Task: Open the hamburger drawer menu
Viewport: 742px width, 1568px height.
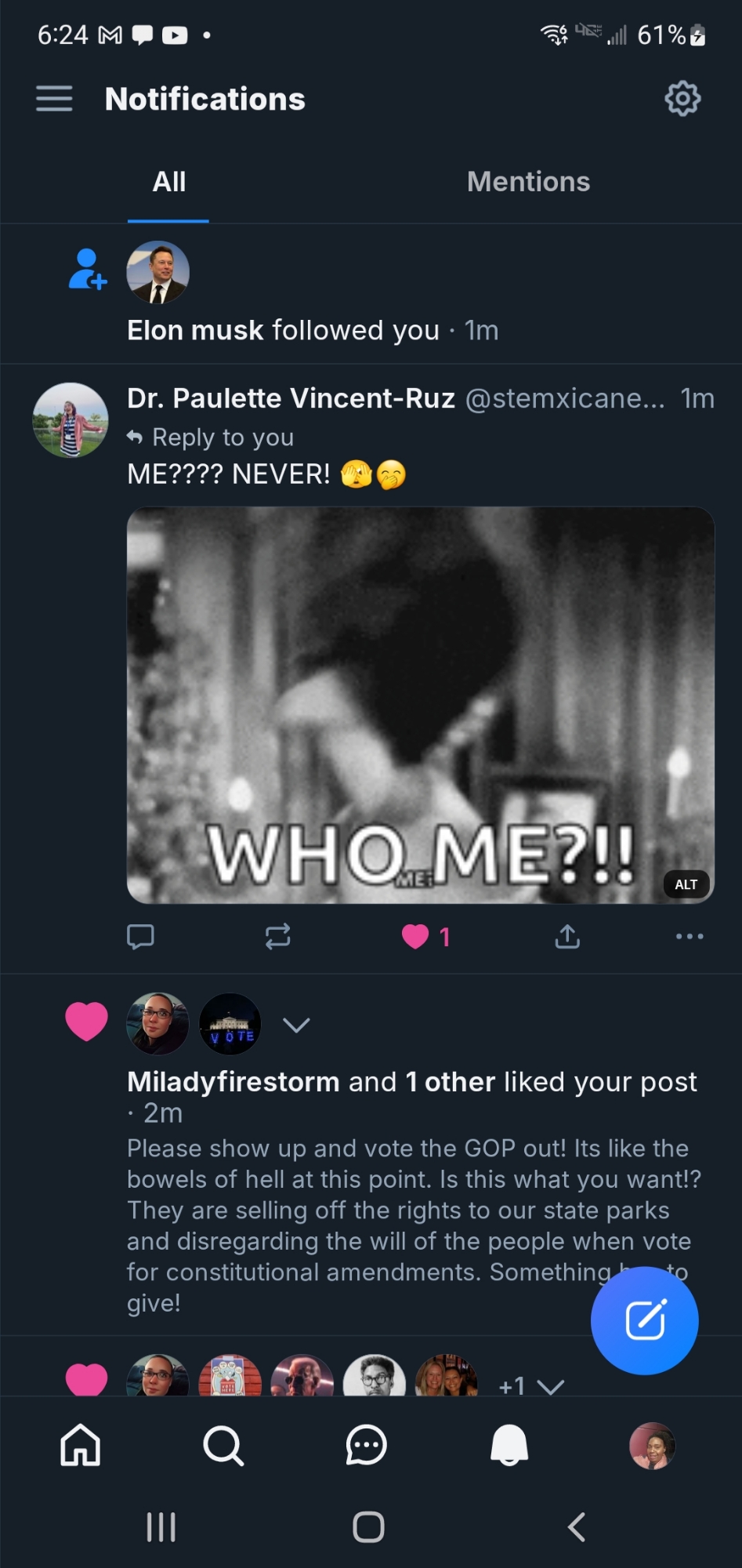Action: pyautogui.click(x=54, y=99)
